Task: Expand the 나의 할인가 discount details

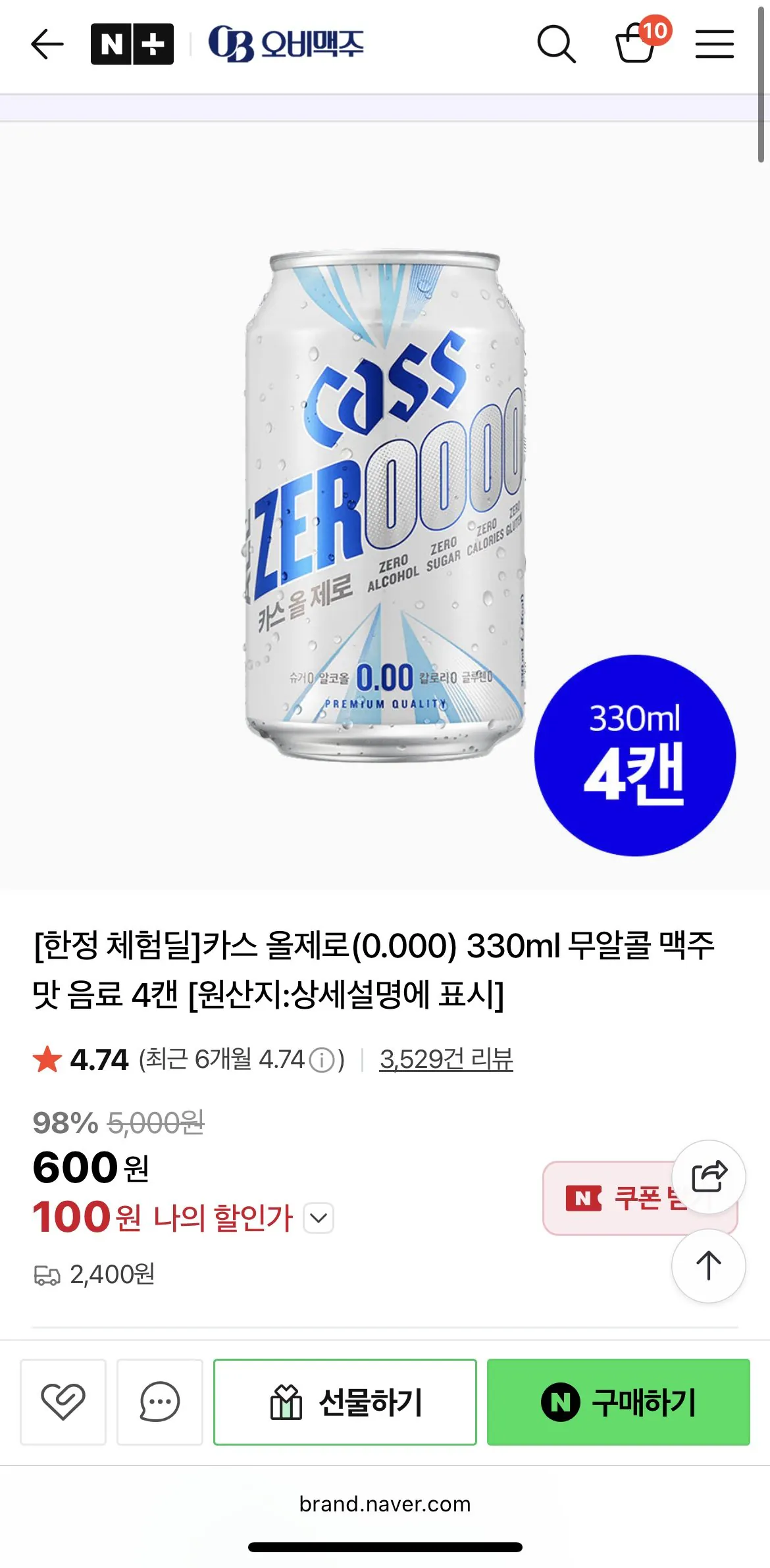Action: tap(318, 1218)
